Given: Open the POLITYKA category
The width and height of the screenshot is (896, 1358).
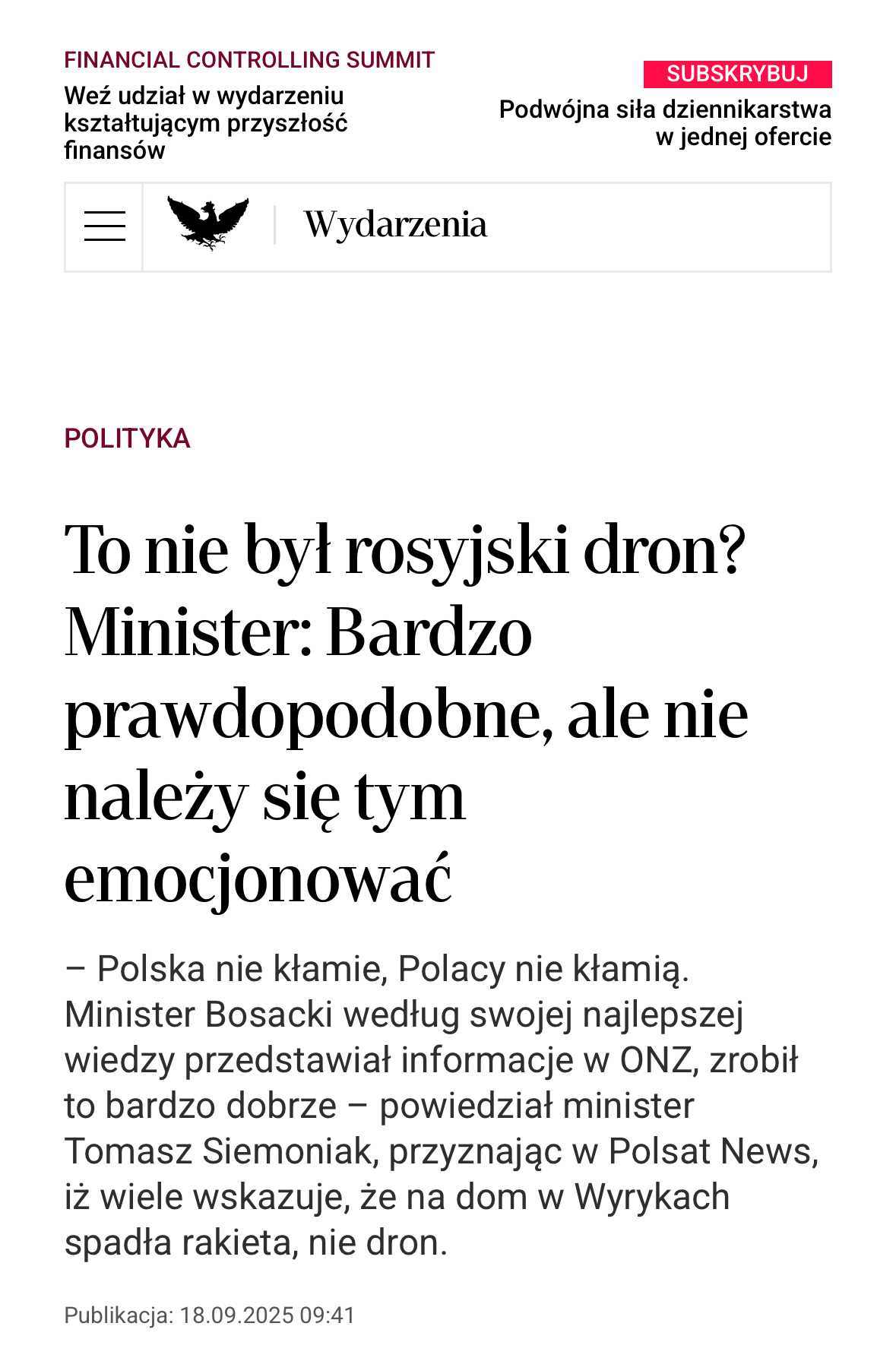Looking at the screenshot, I should 127,438.
